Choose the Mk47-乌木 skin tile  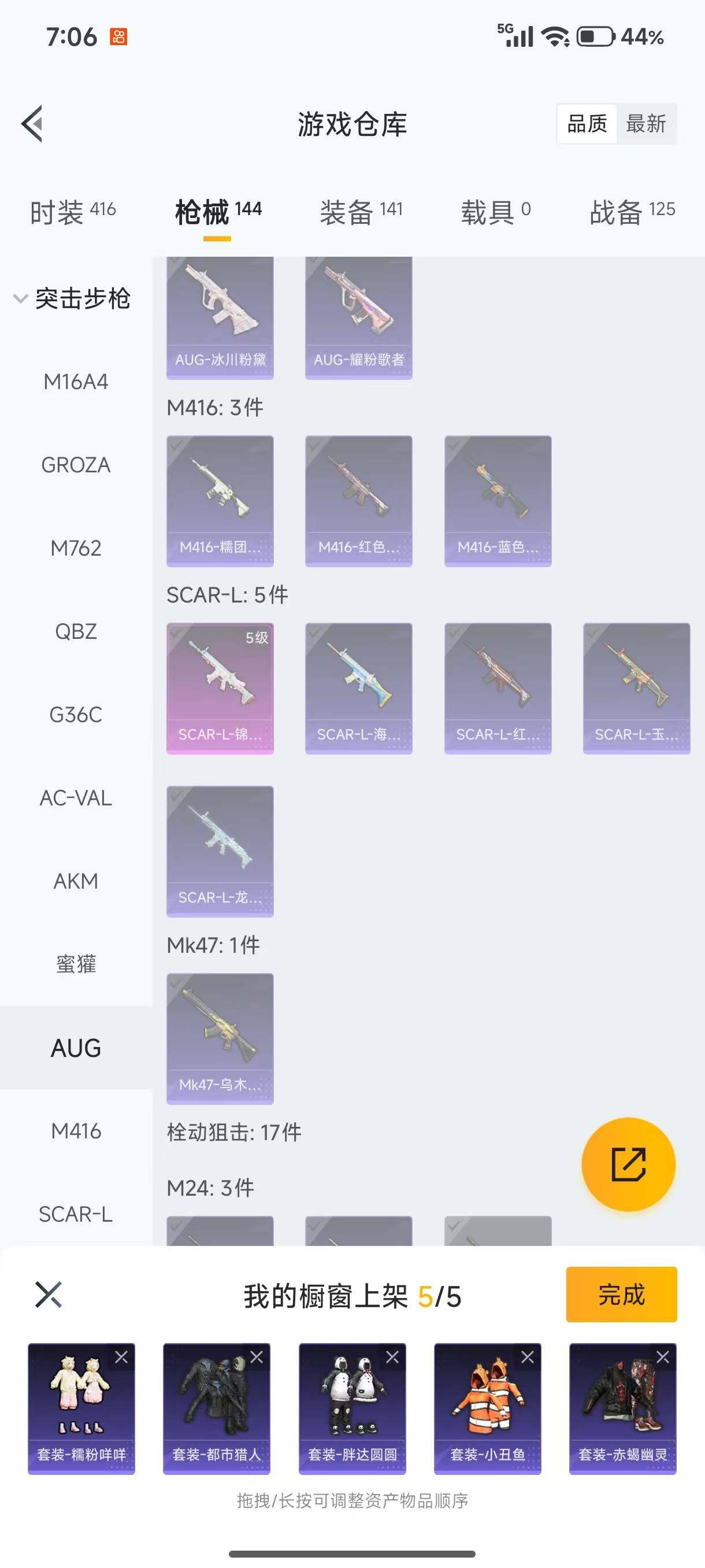[x=220, y=1038]
